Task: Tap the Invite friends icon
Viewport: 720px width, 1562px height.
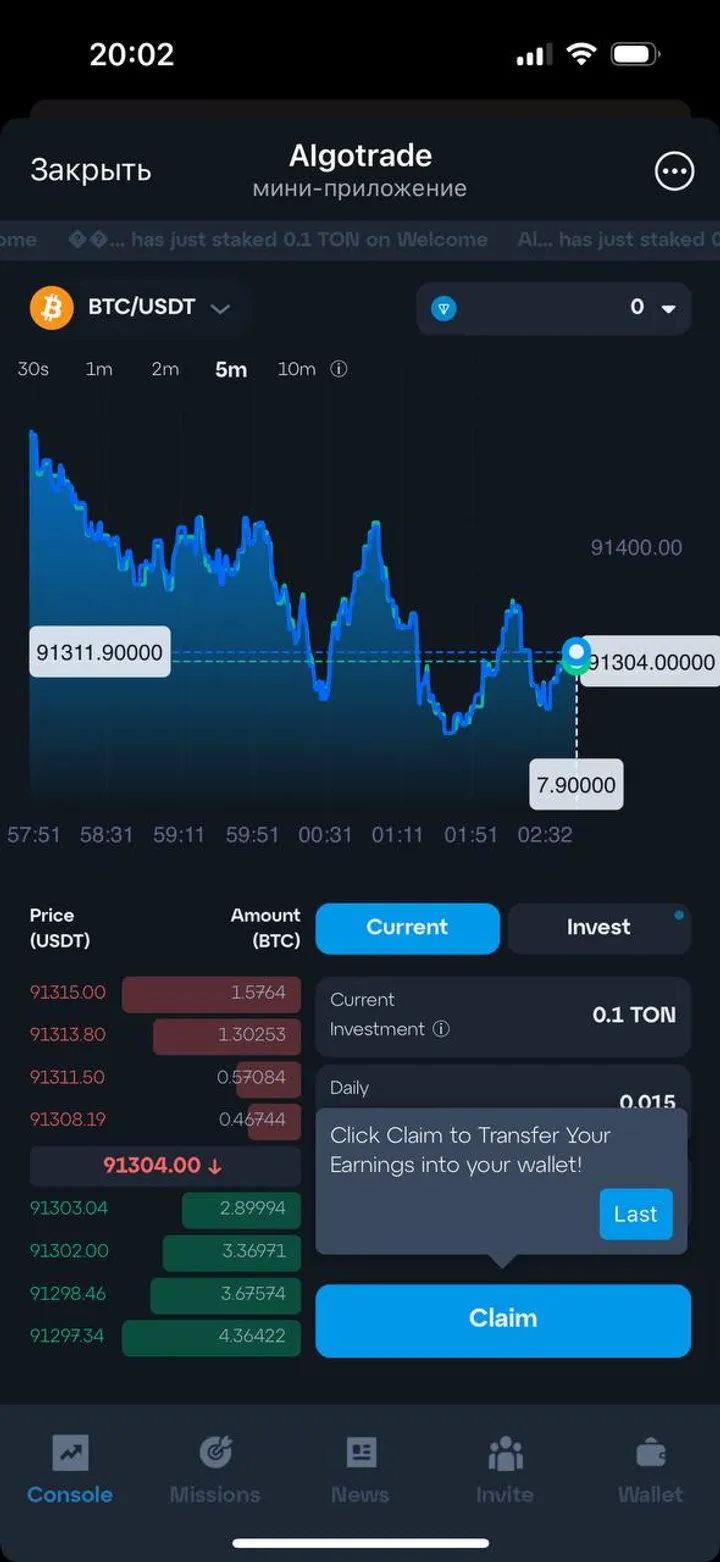Action: [504, 1467]
